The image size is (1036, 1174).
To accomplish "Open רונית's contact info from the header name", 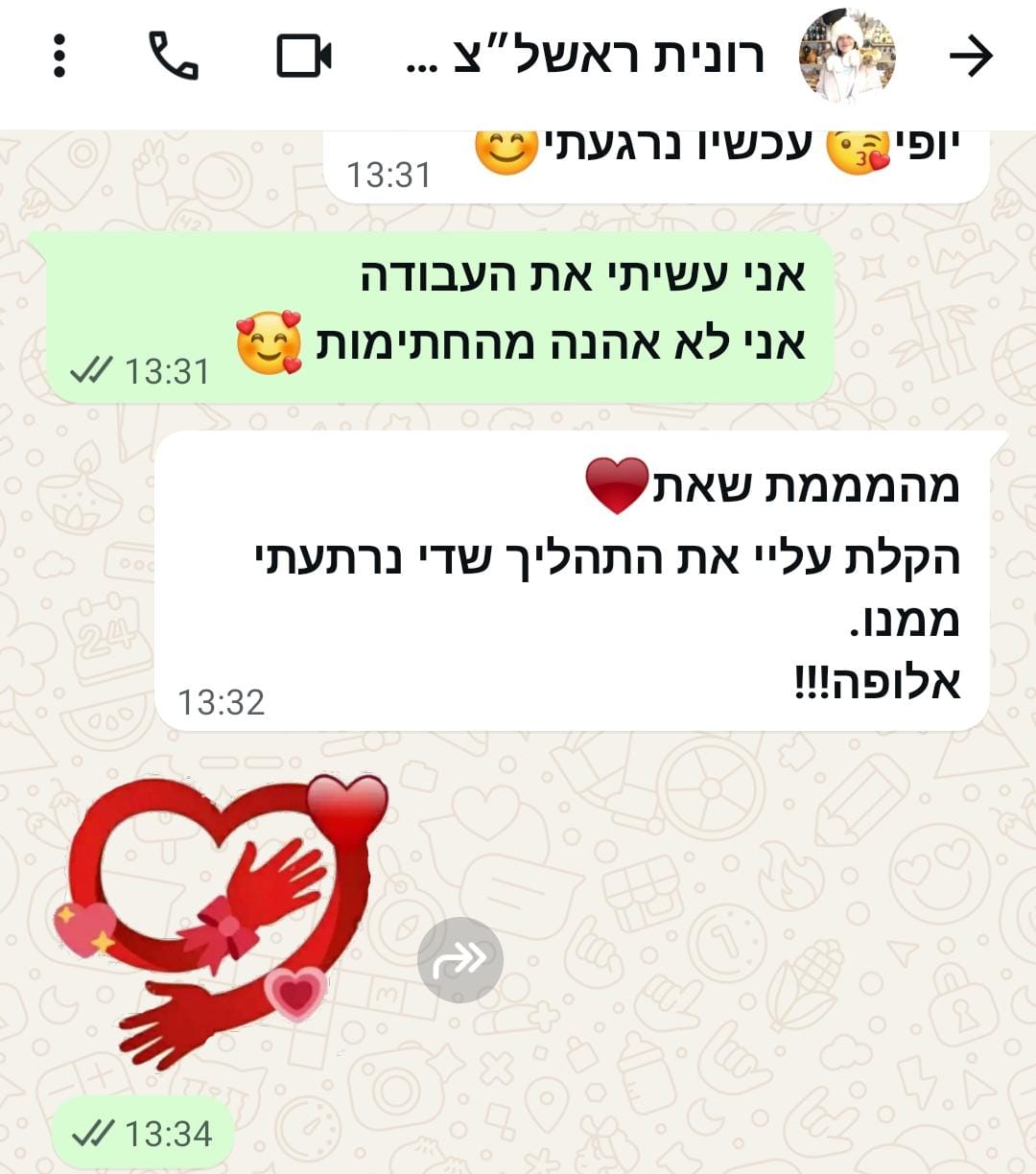I will [x=585, y=58].
